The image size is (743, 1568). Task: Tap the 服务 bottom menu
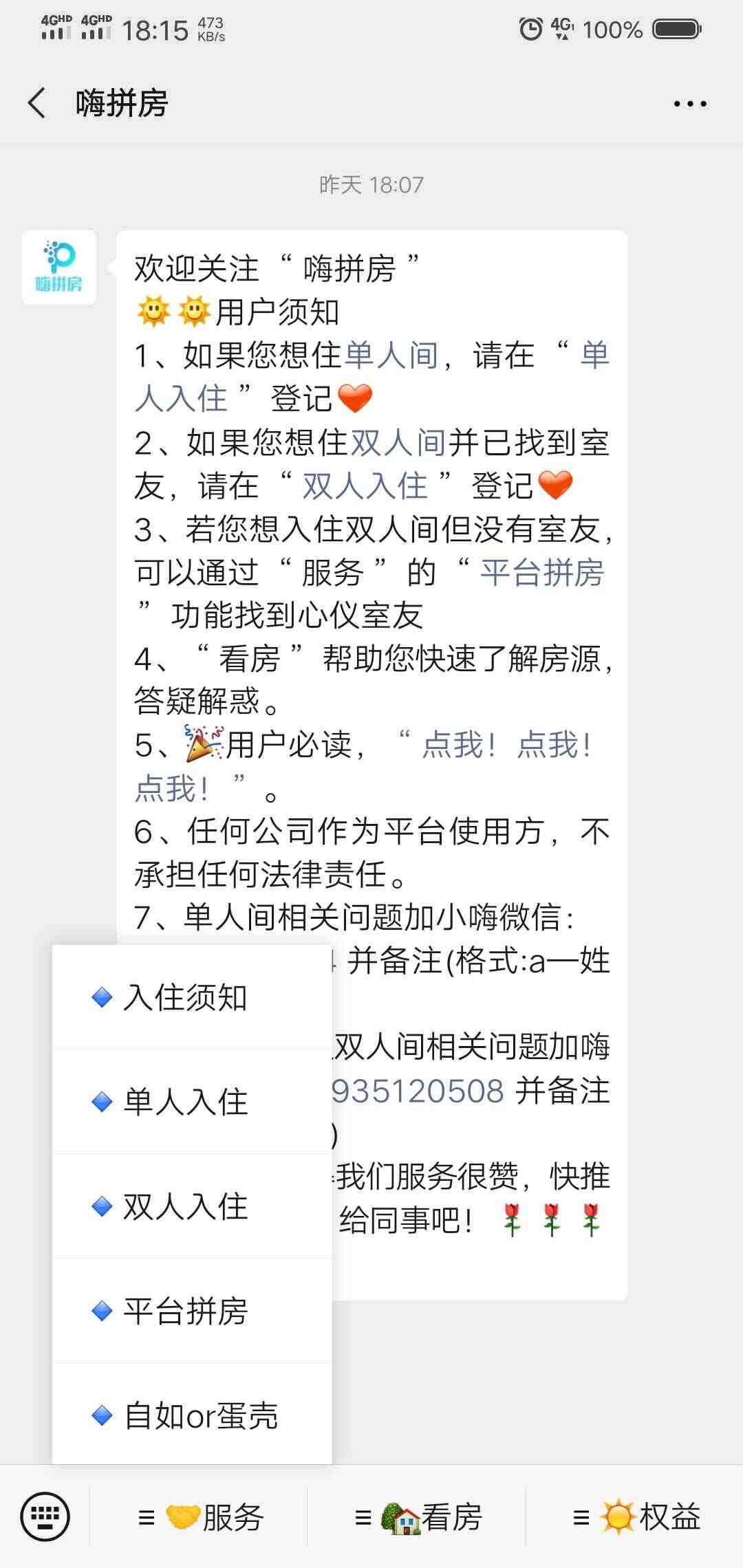click(x=200, y=1517)
